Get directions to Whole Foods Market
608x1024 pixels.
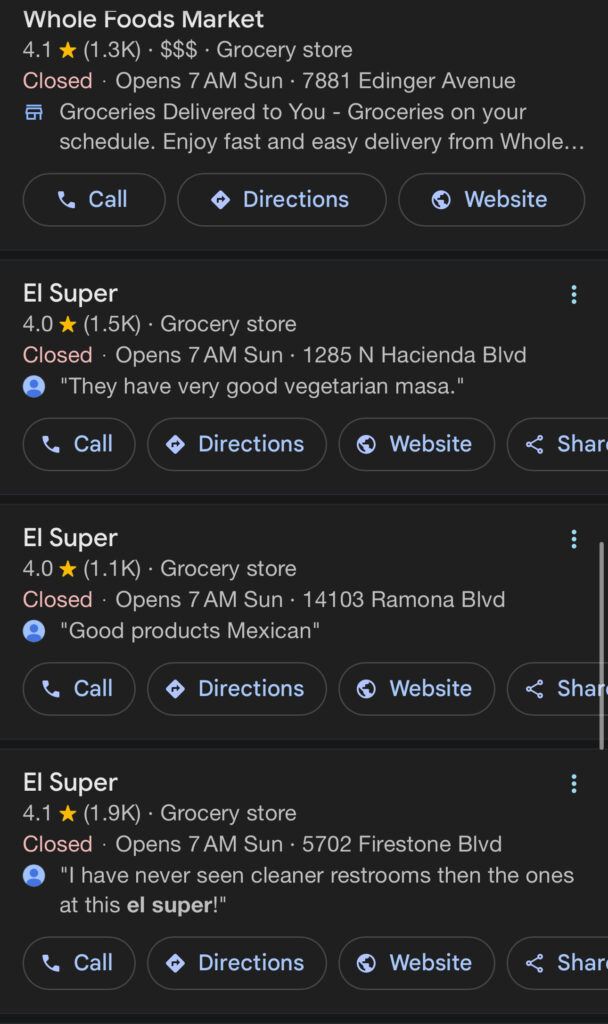pos(281,200)
